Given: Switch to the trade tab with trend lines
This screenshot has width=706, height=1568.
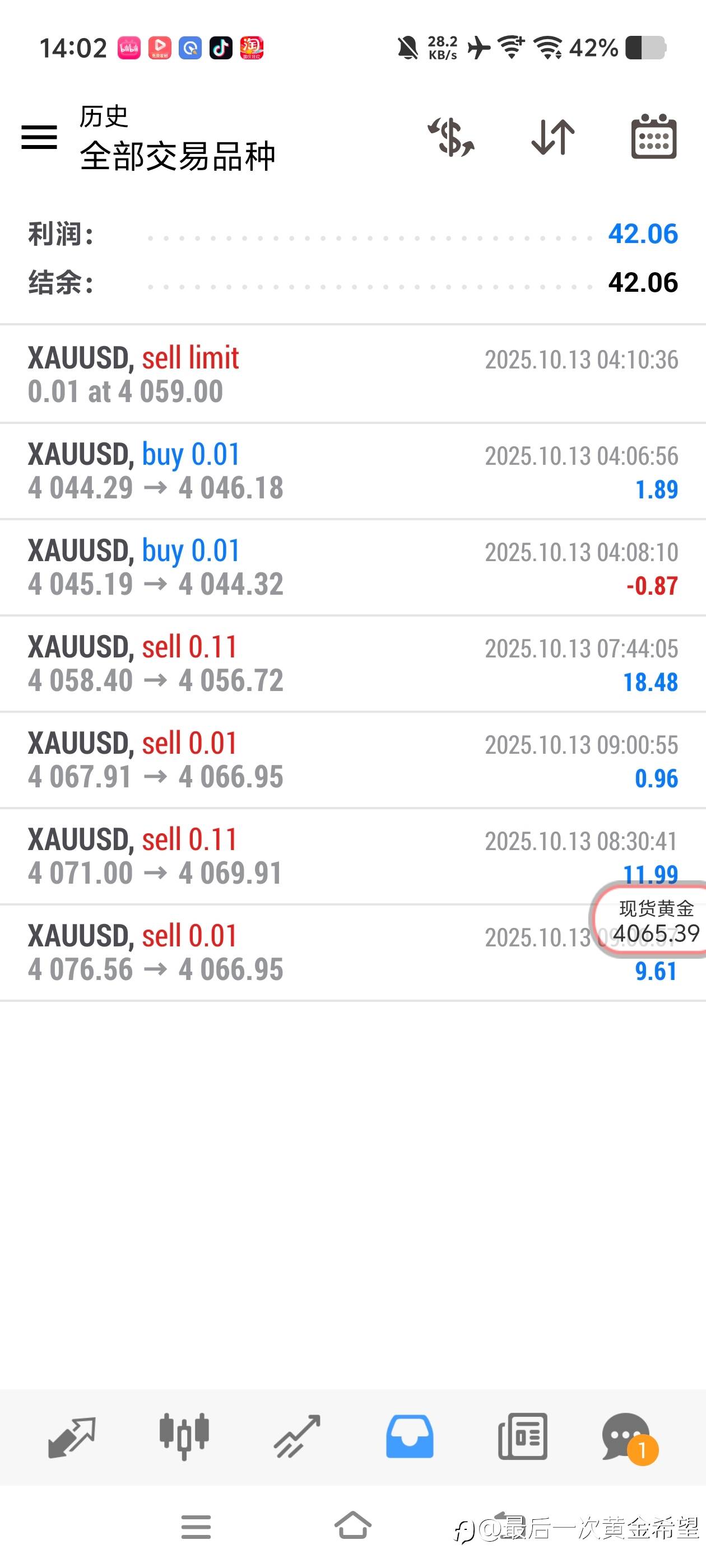Looking at the screenshot, I should 296,1436.
